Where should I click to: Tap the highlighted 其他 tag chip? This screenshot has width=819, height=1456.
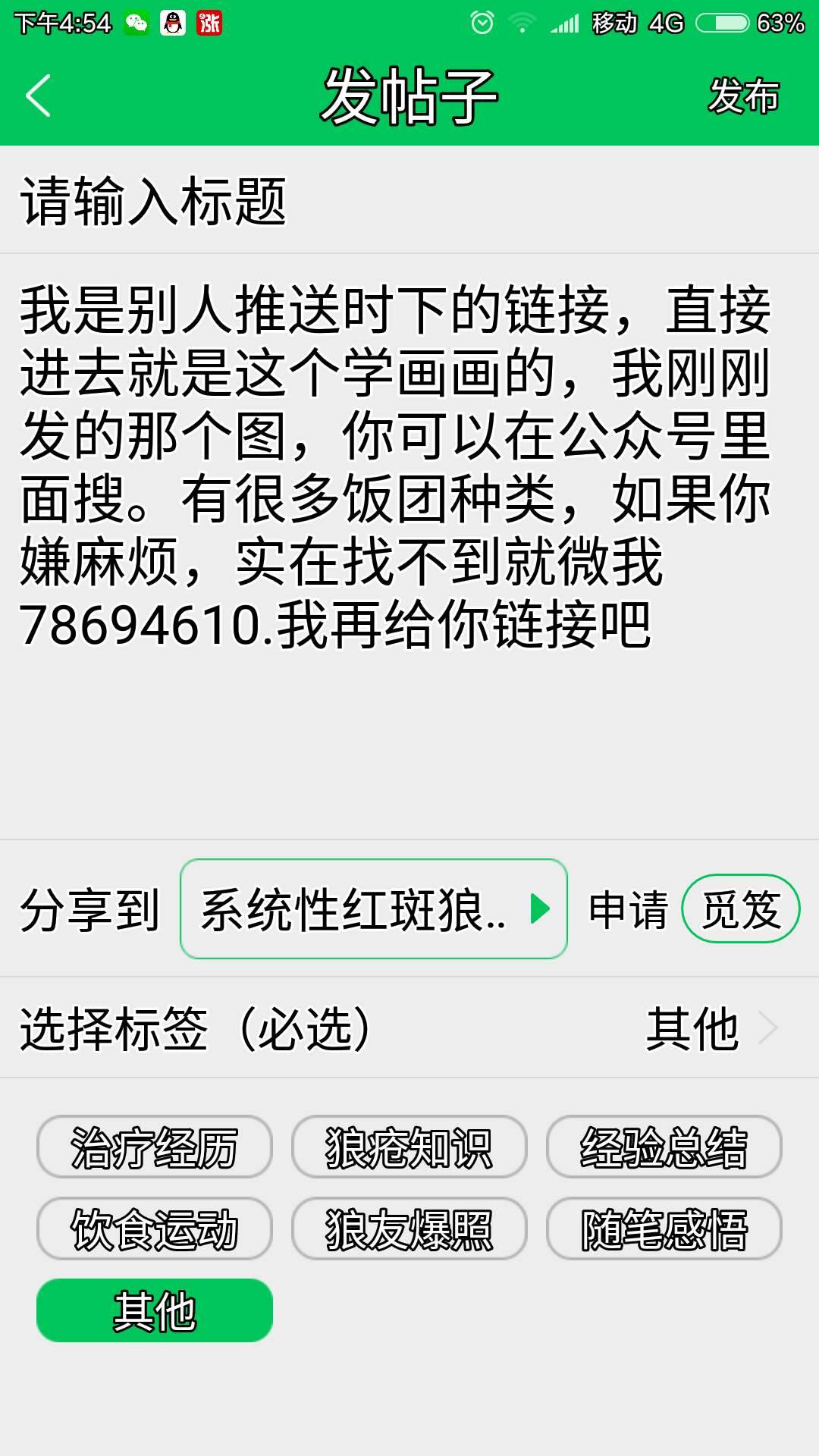(155, 1310)
